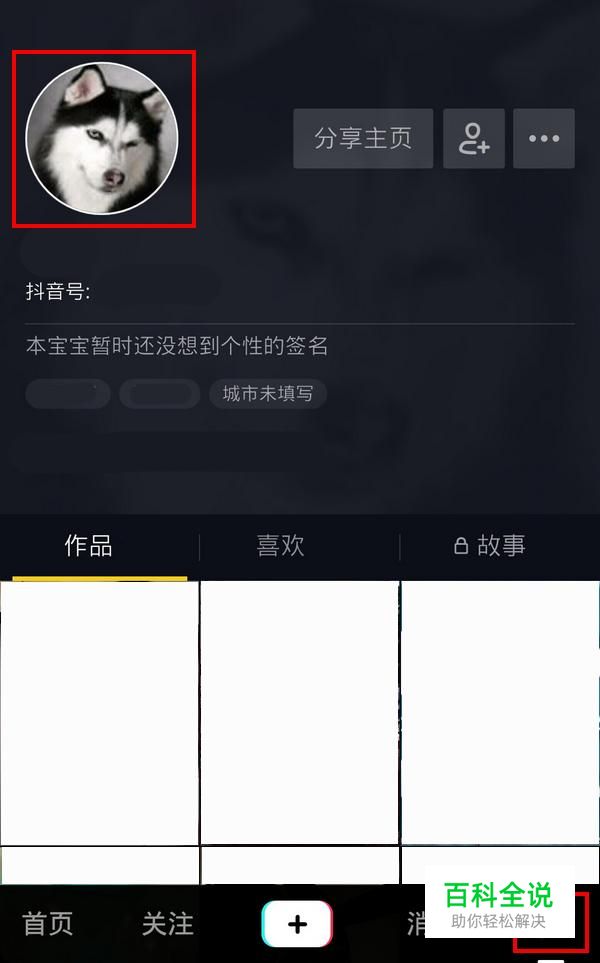Image resolution: width=600 pixels, height=963 pixels.
Task: Edit the 城市未填写 city chip
Action: pyautogui.click(x=268, y=394)
